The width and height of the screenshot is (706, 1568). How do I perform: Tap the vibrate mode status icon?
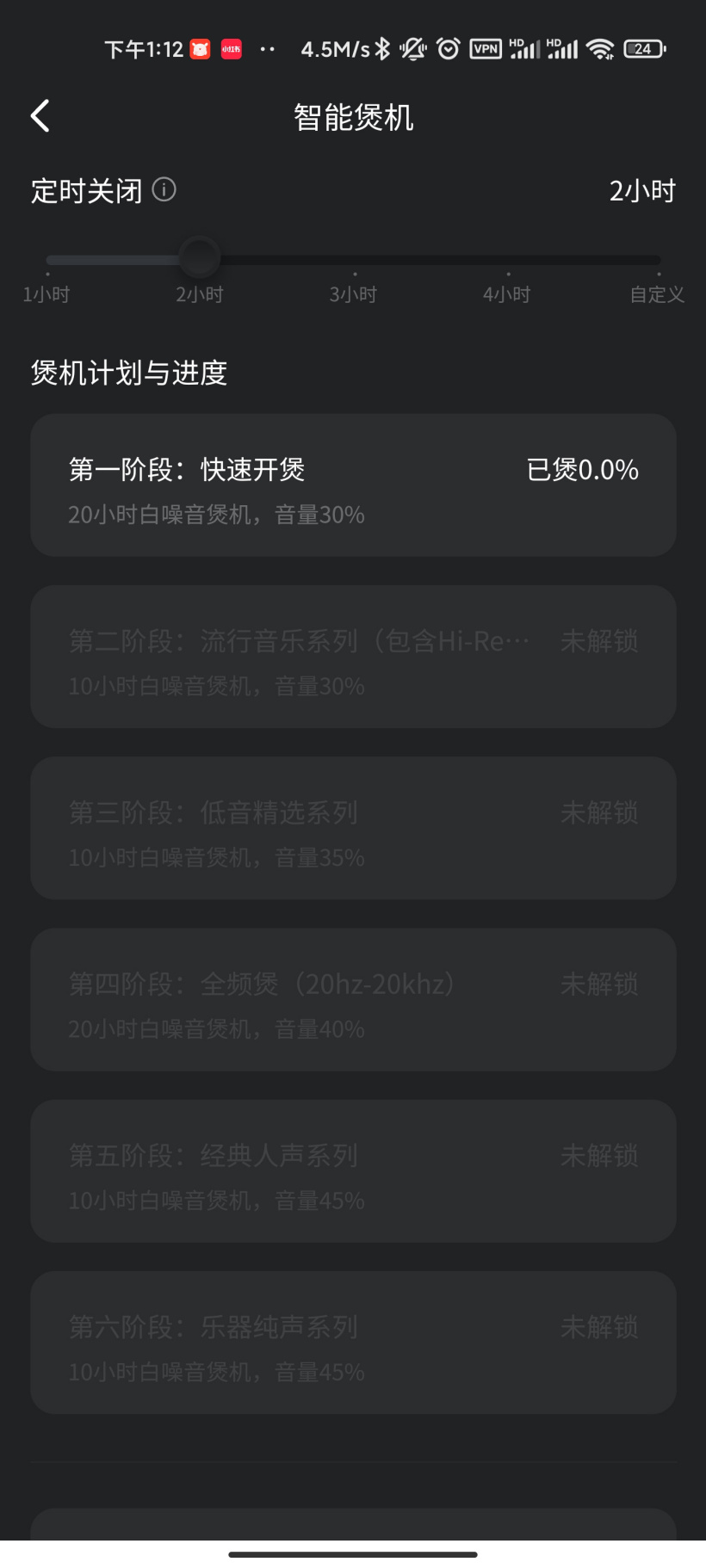click(x=414, y=49)
